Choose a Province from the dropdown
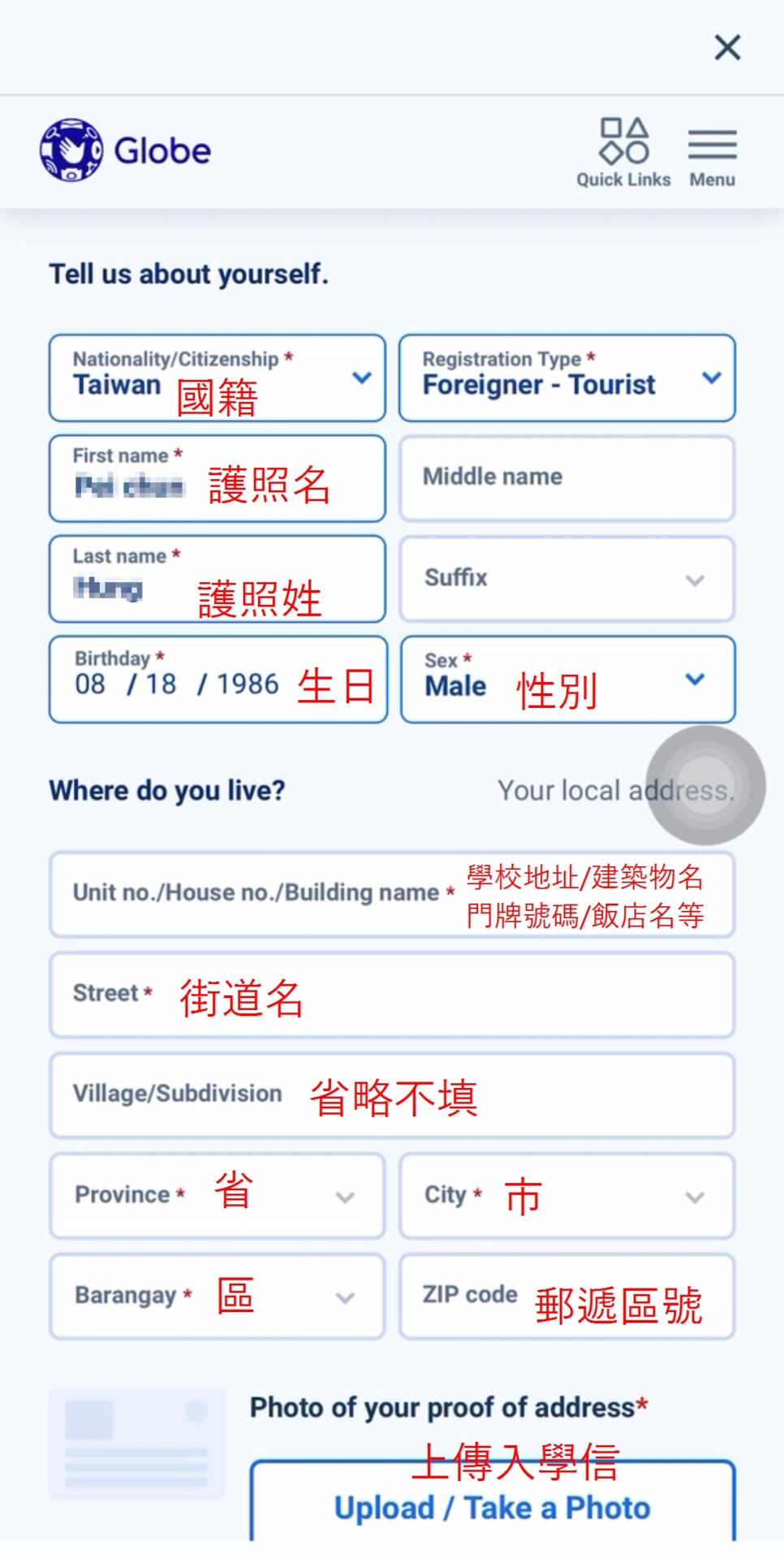 (x=217, y=1196)
